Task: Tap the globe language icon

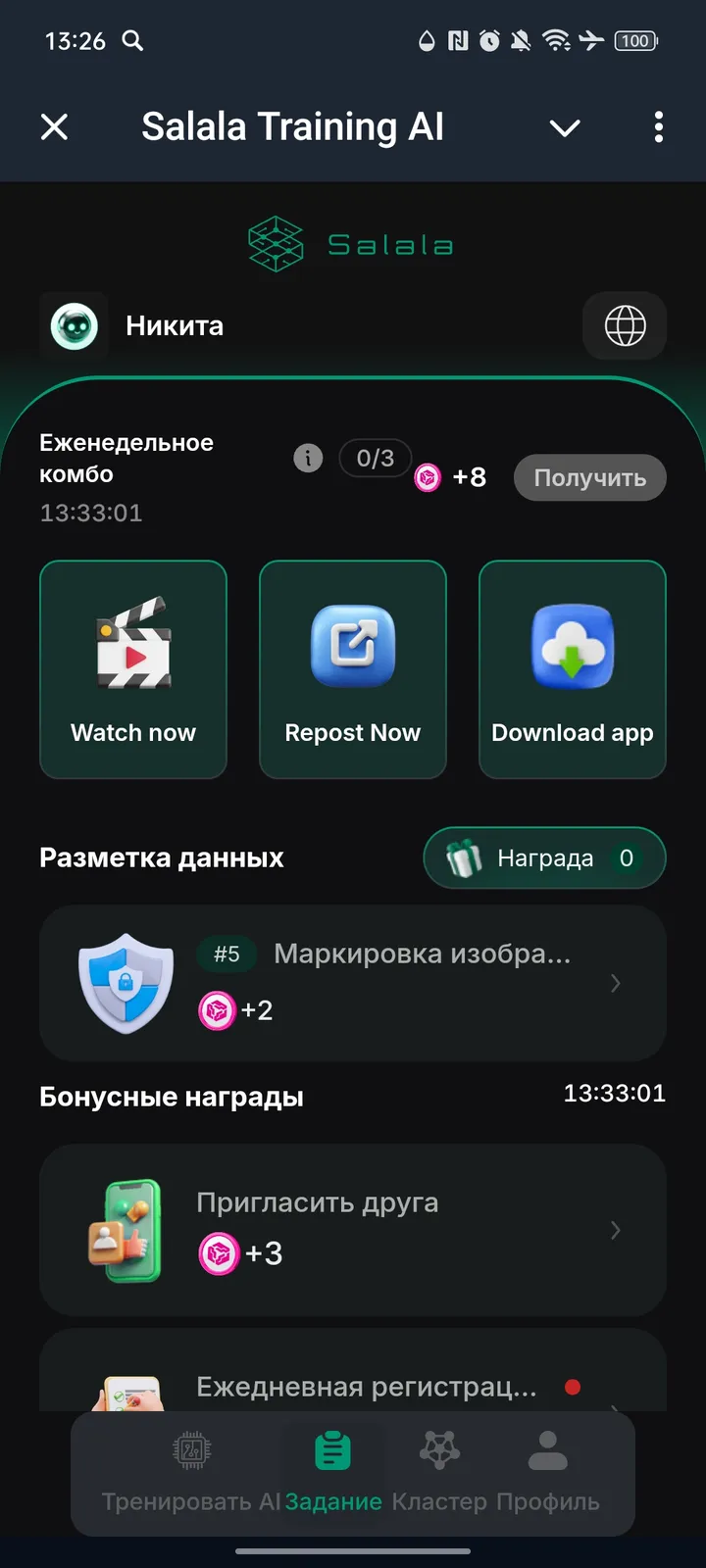Action: click(625, 326)
